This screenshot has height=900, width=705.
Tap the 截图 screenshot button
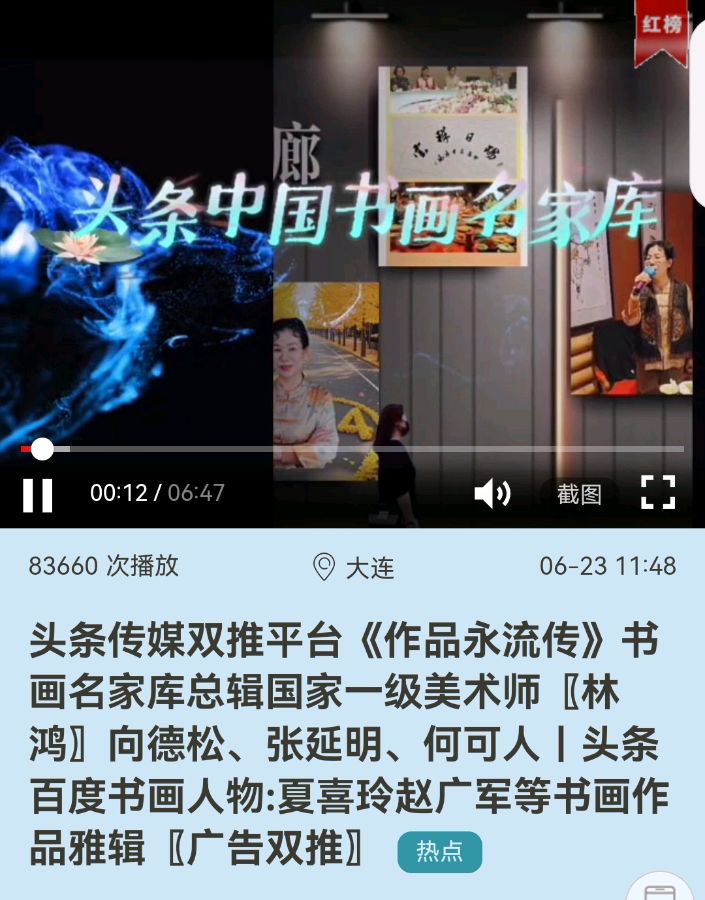tap(579, 494)
